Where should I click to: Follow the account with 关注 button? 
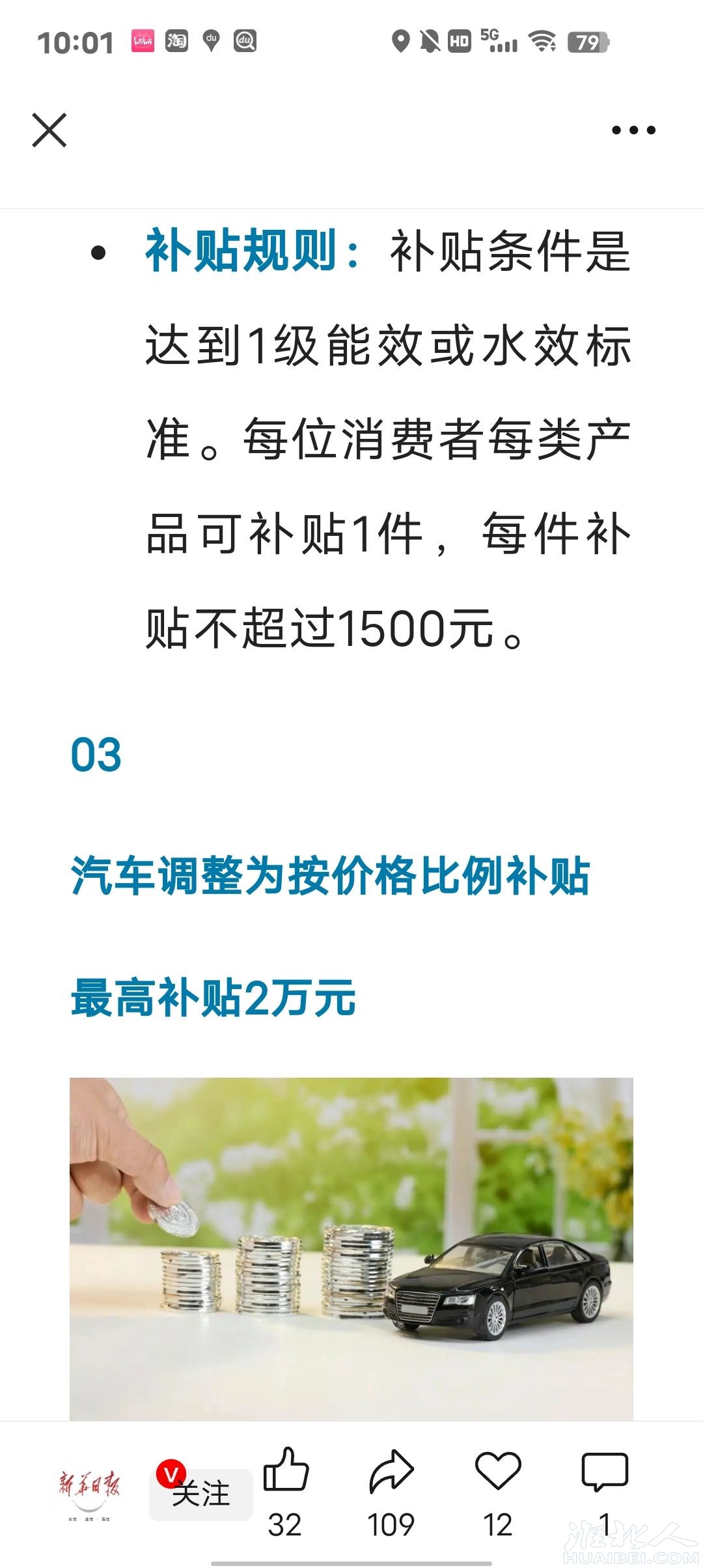pos(201,1494)
